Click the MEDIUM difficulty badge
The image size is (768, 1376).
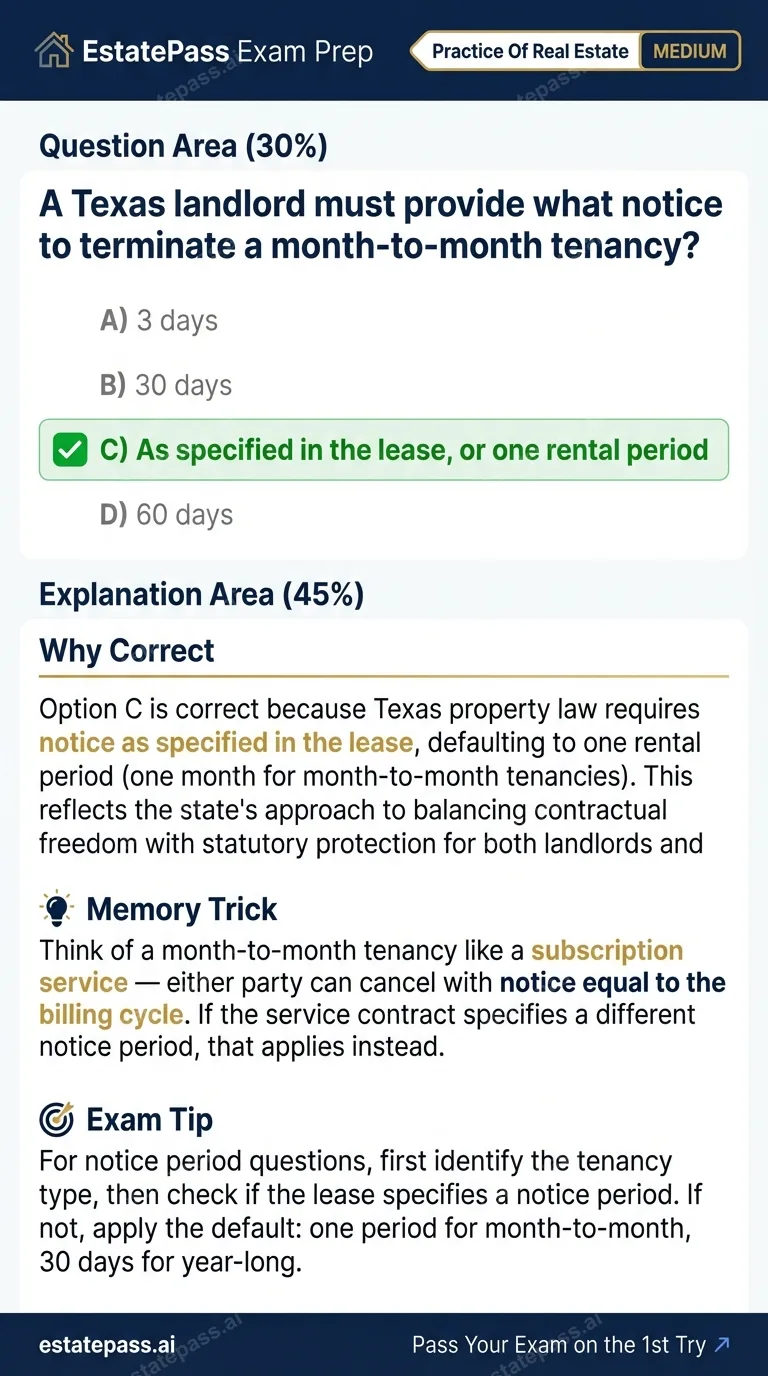690,51
